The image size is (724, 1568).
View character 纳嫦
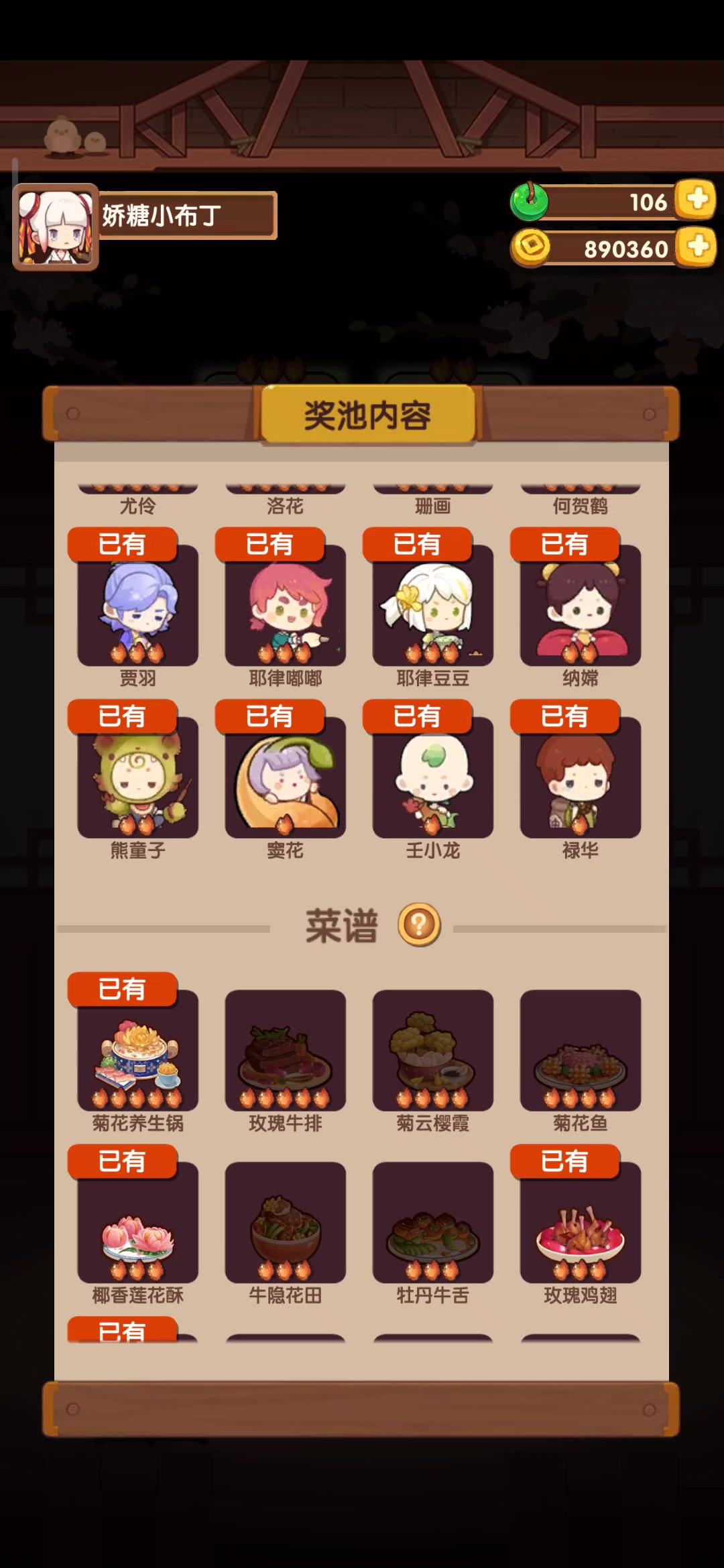coord(581,605)
